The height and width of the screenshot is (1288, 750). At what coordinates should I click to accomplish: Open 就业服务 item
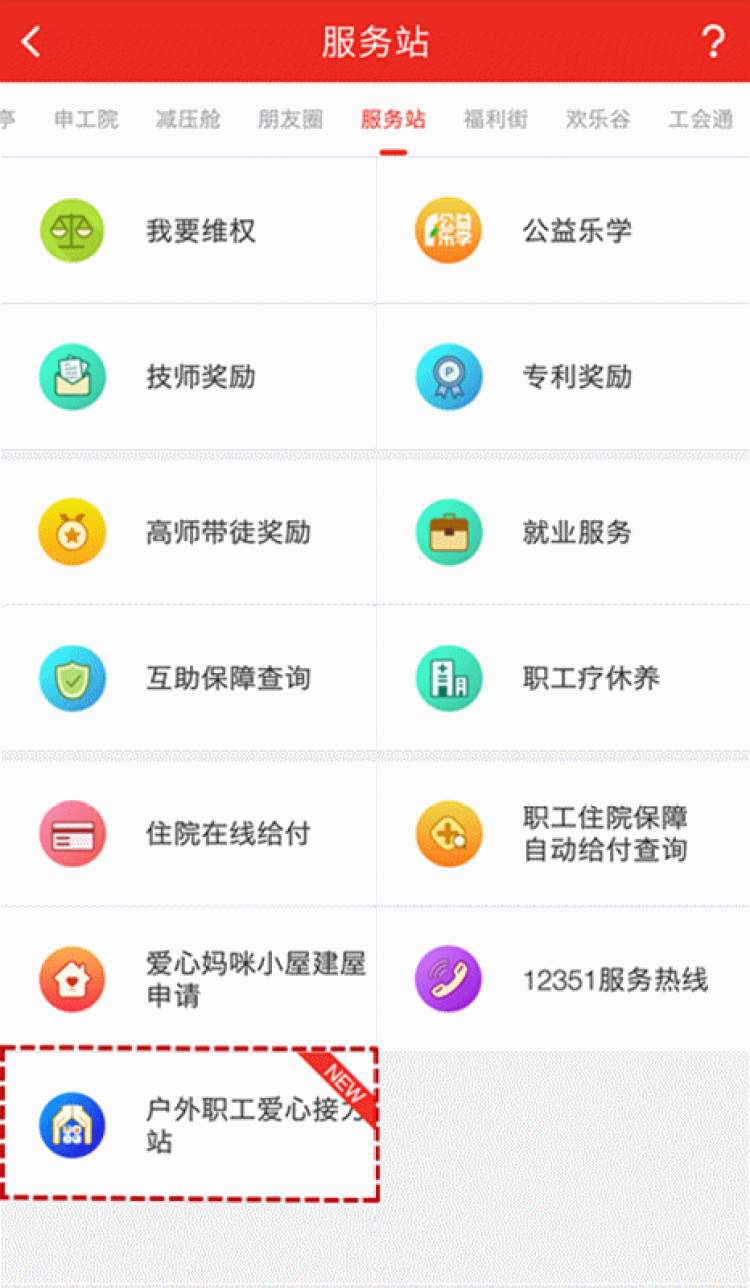pos(564,532)
